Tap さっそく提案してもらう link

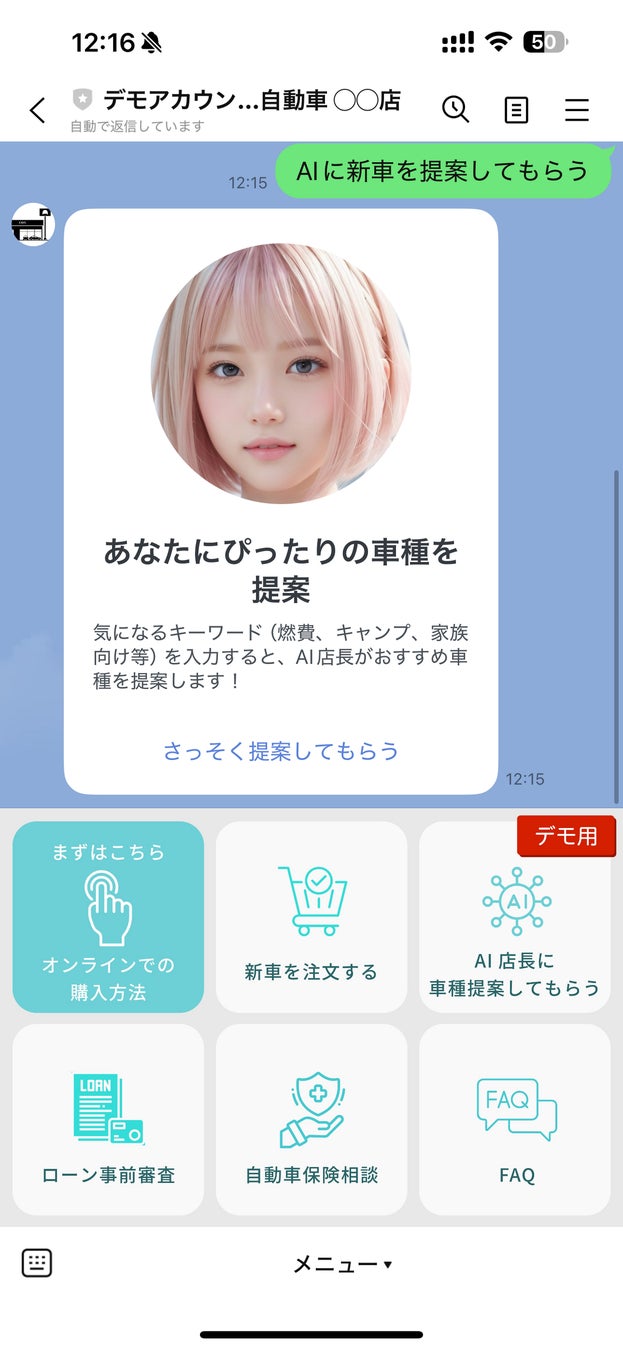281,751
